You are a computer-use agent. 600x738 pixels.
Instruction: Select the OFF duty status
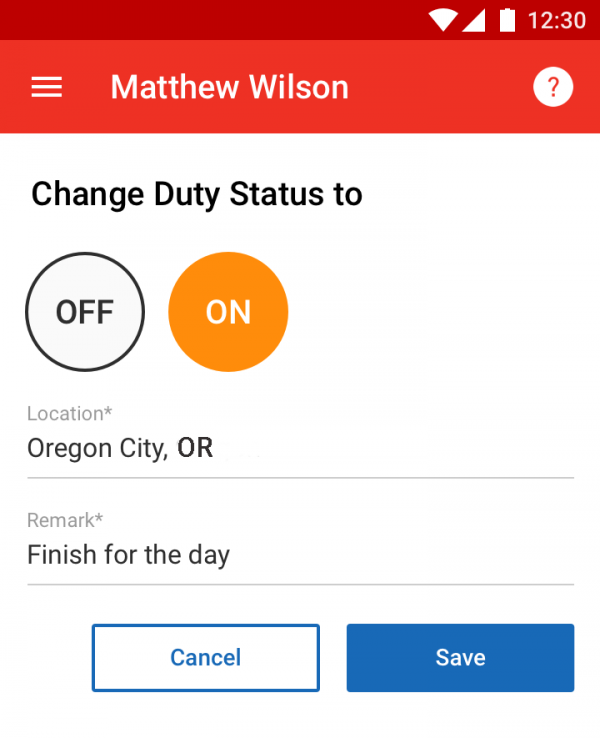pos(85,312)
